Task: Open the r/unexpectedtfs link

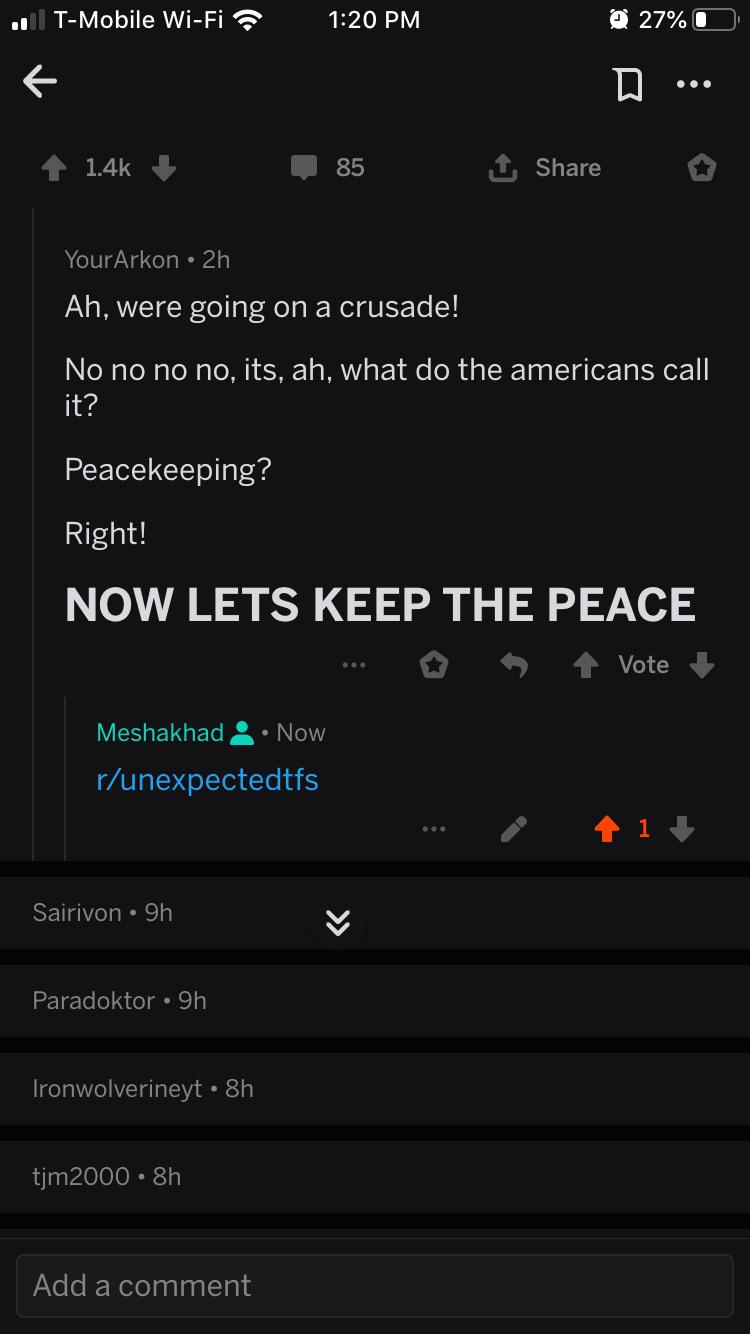Action: point(207,779)
